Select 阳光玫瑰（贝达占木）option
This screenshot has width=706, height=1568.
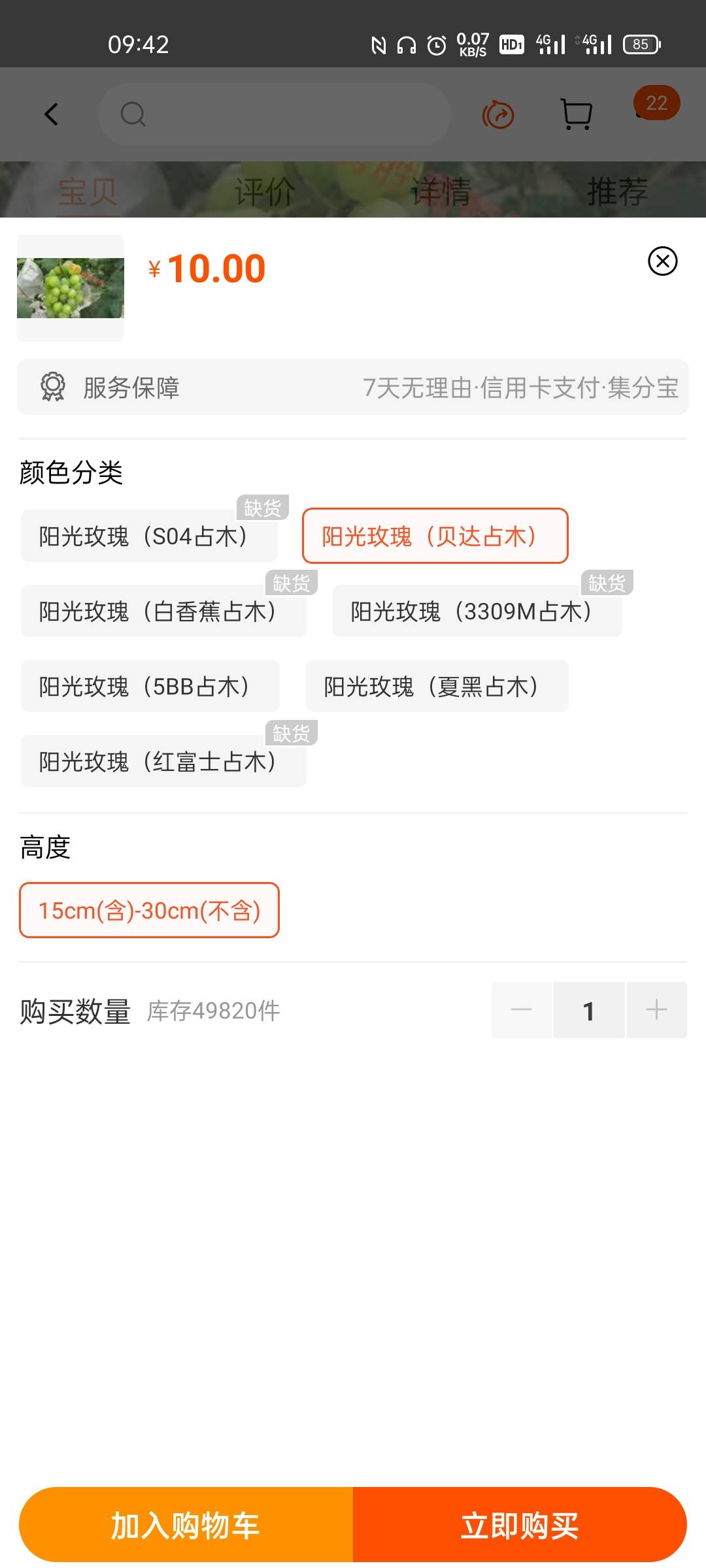point(435,536)
